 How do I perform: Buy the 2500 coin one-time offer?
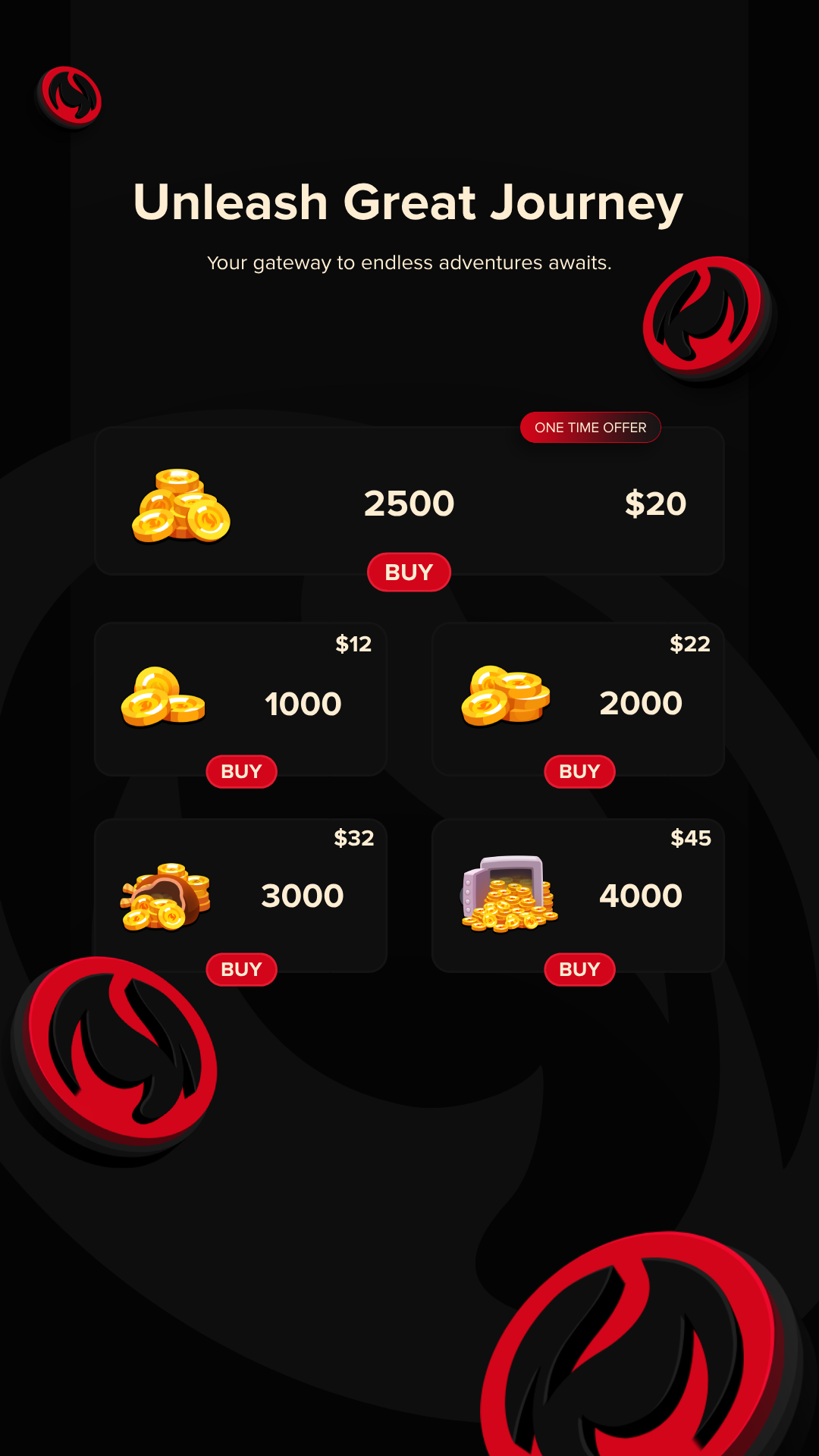(409, 572)
